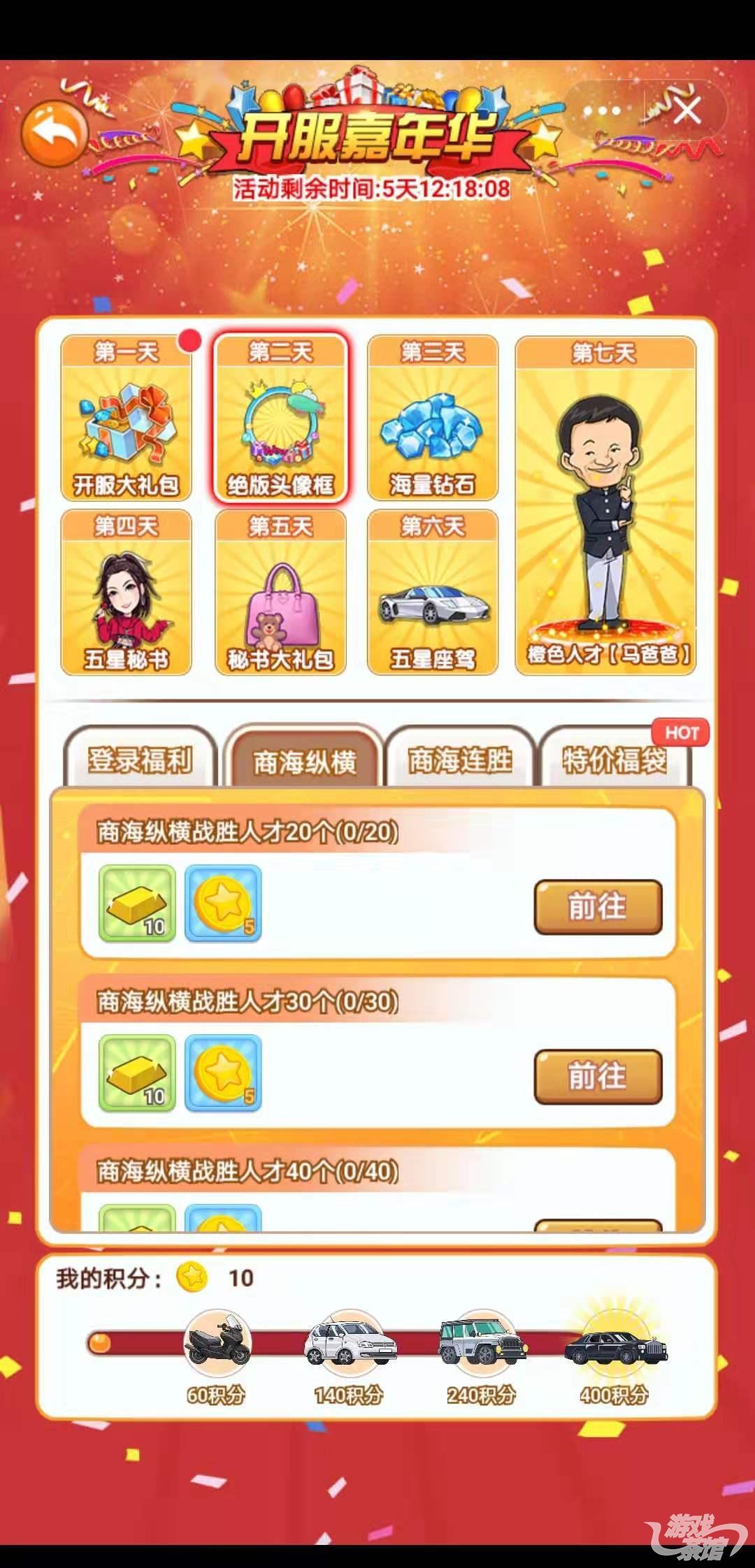This screenshot has width=755, height=1568.
Task: Go back with the orange arrow
Action: coord(55,133)
